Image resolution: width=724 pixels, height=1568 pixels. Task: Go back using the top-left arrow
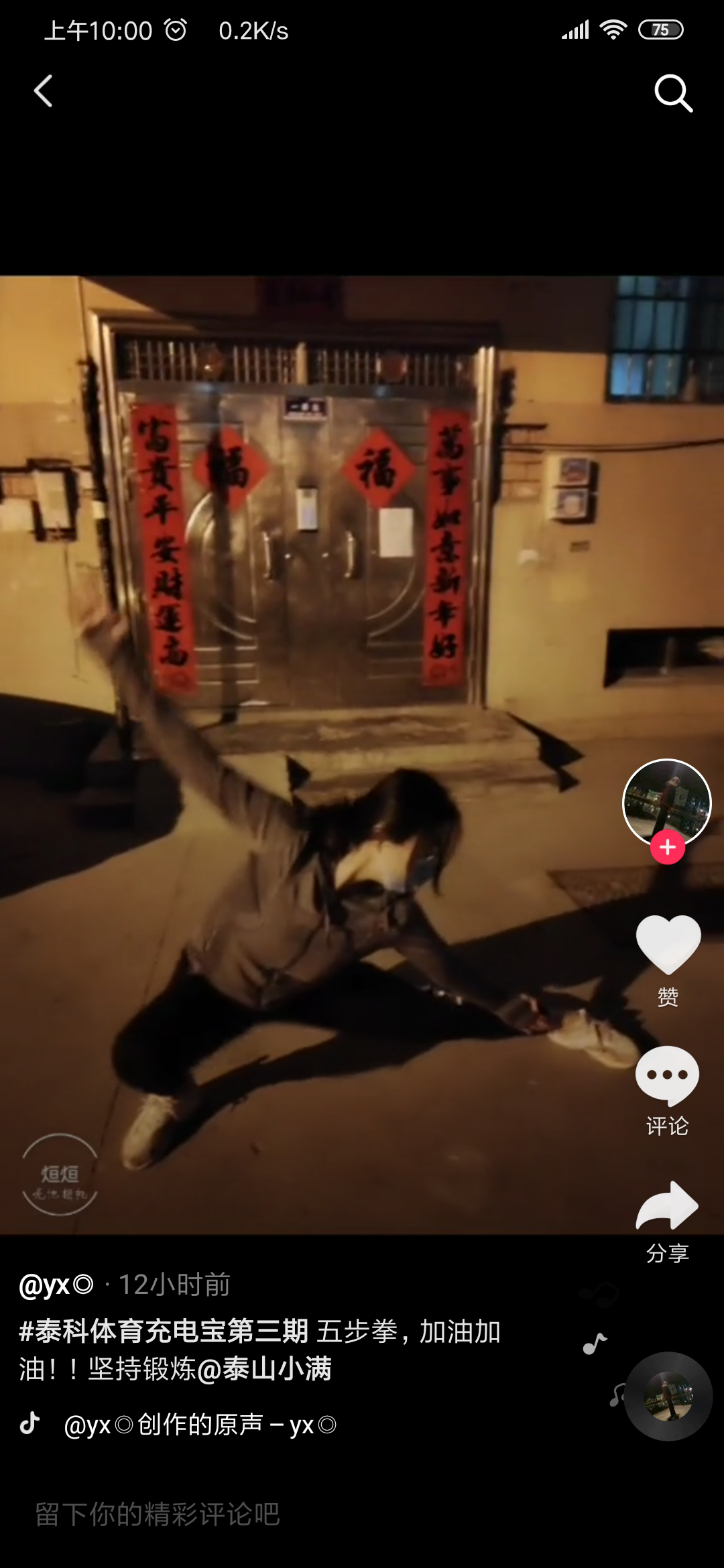[44, 91]
